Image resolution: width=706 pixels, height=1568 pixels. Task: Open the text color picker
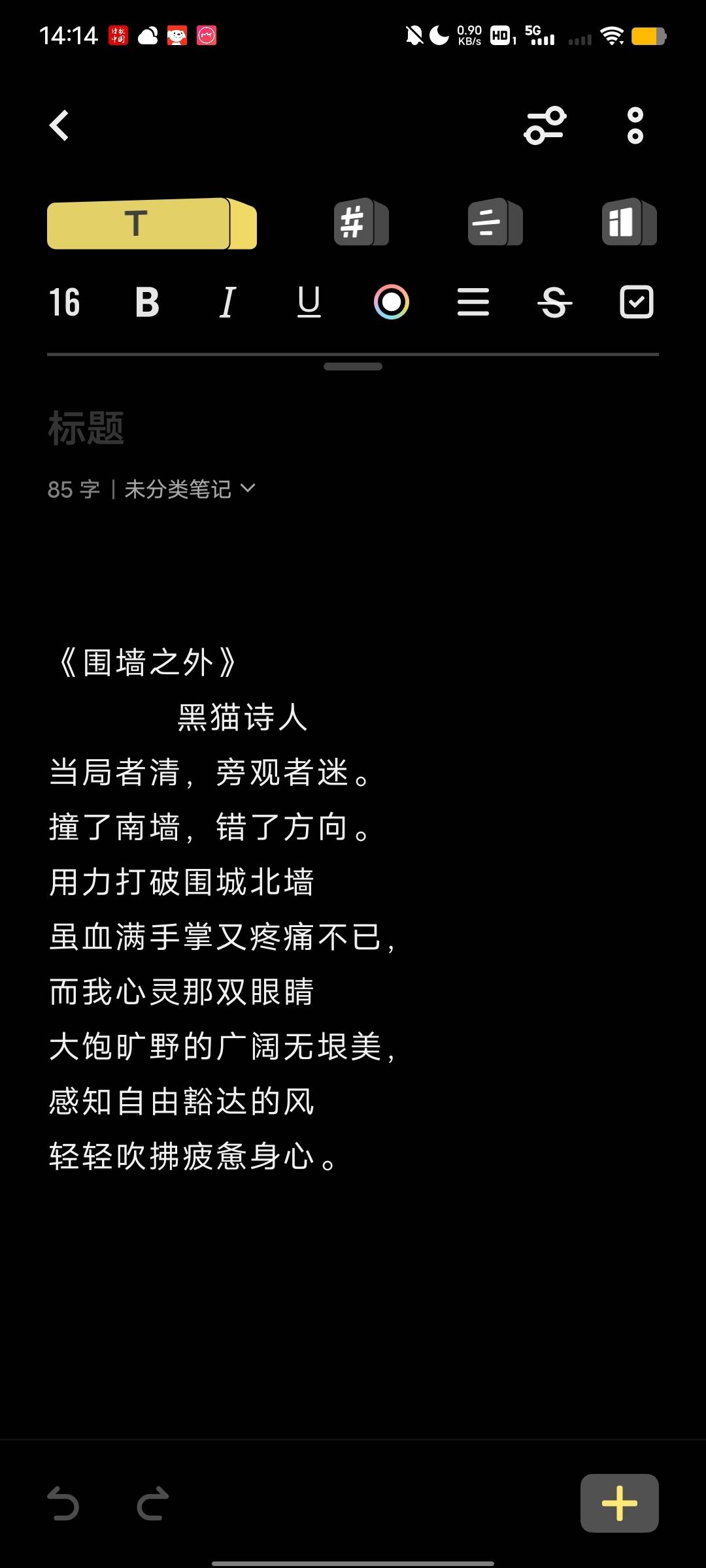coord(391,302)
